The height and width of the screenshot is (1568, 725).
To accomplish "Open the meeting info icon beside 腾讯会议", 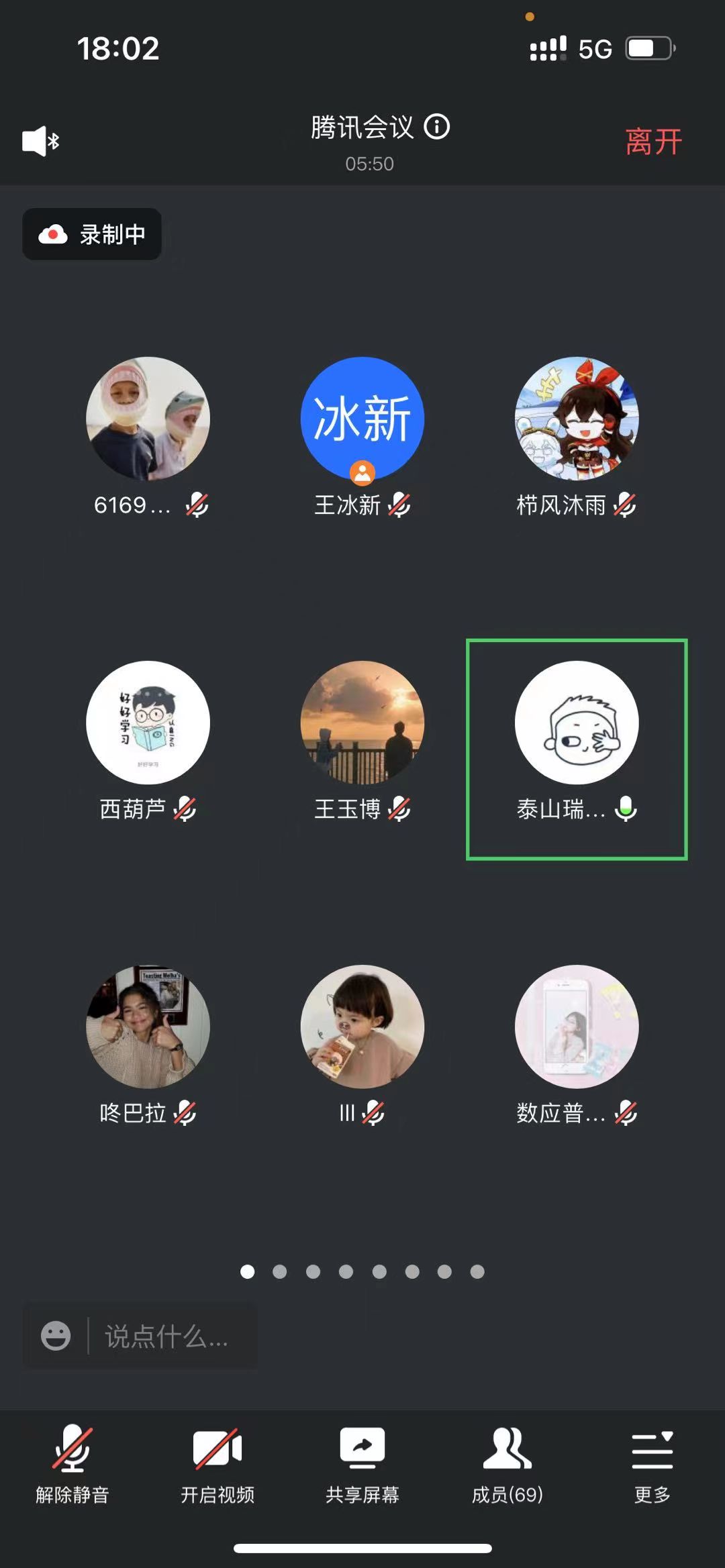I will (x=437, y=127).
